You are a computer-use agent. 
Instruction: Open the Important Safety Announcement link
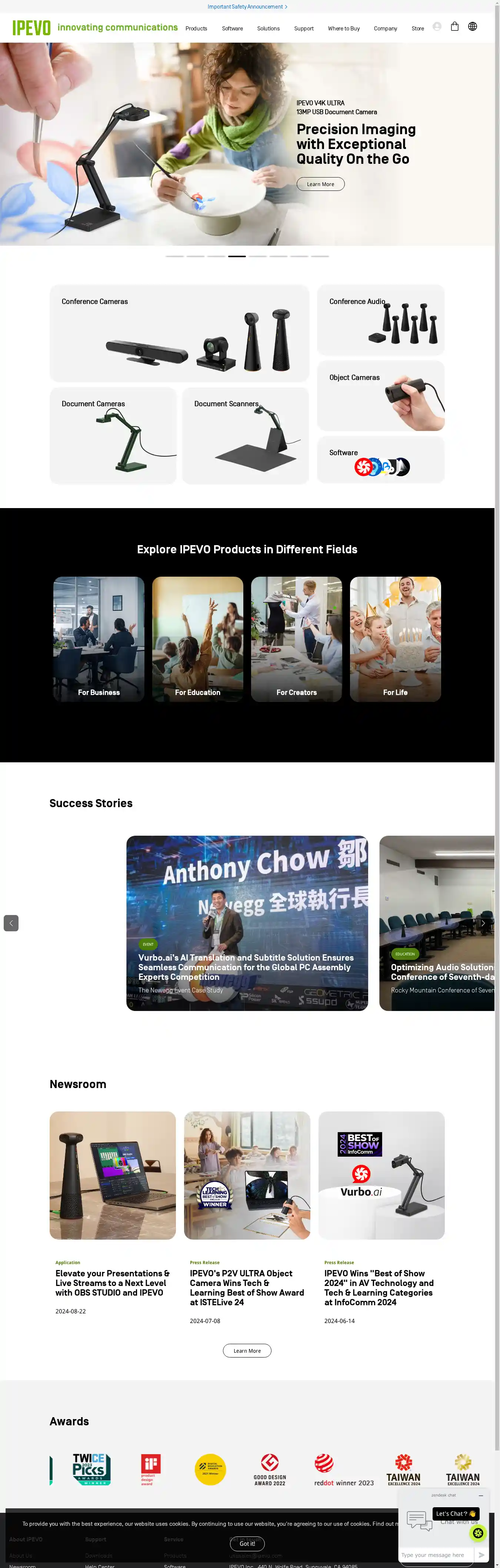point(247,7)
